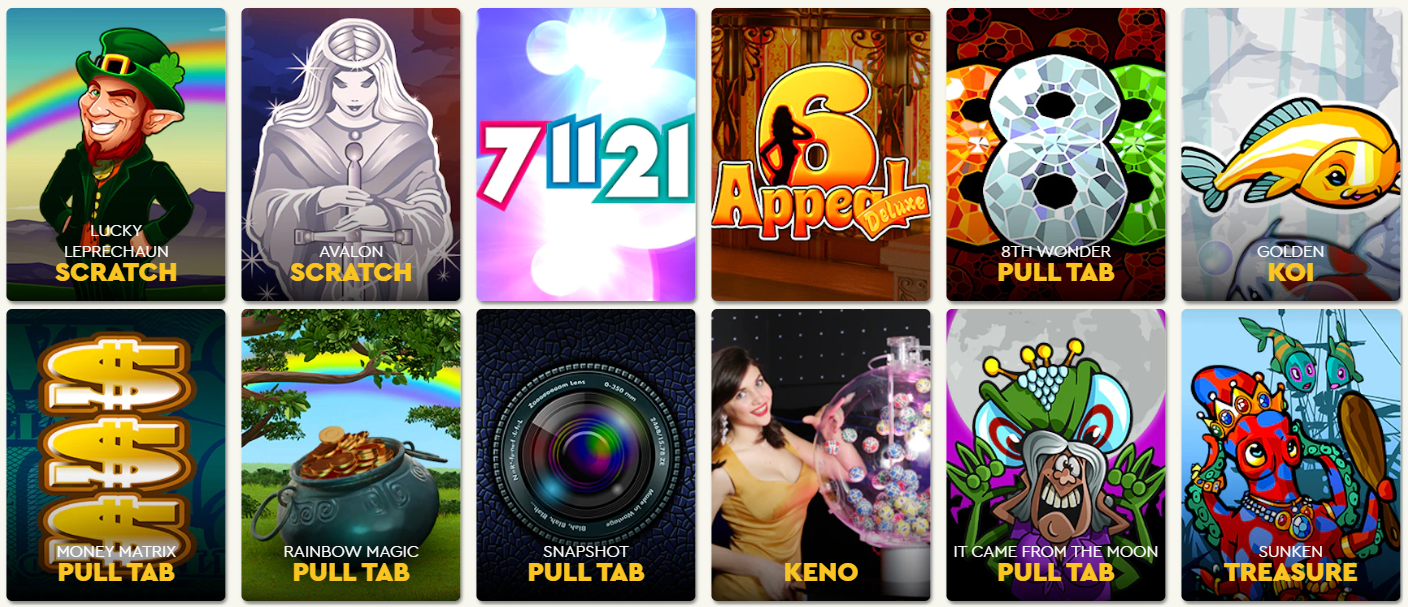
Task: Open 6 Appeal Deluxe game
Action: [821, 155]
